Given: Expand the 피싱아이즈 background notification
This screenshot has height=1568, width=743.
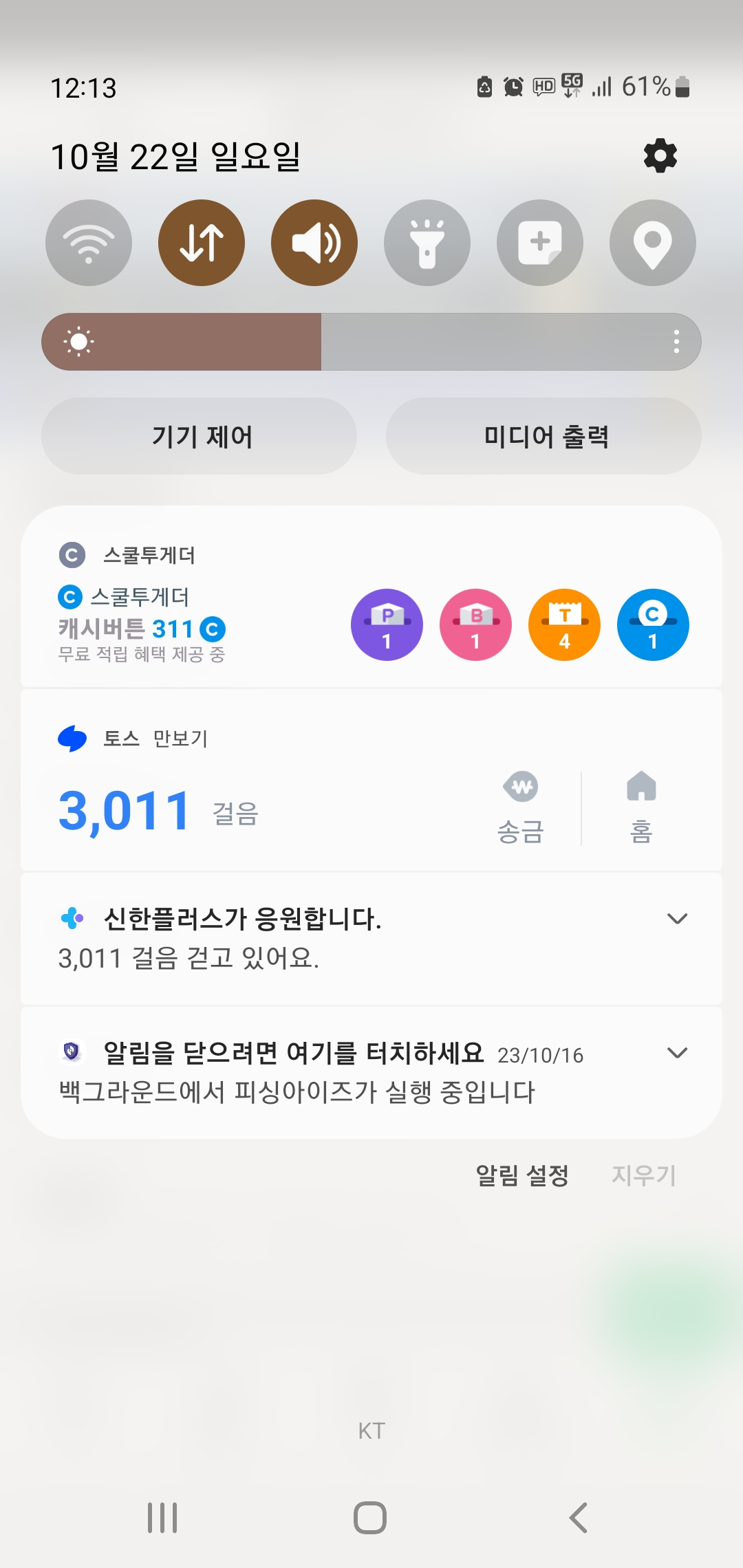Looking at the screenshot, I should [677, 1053].
